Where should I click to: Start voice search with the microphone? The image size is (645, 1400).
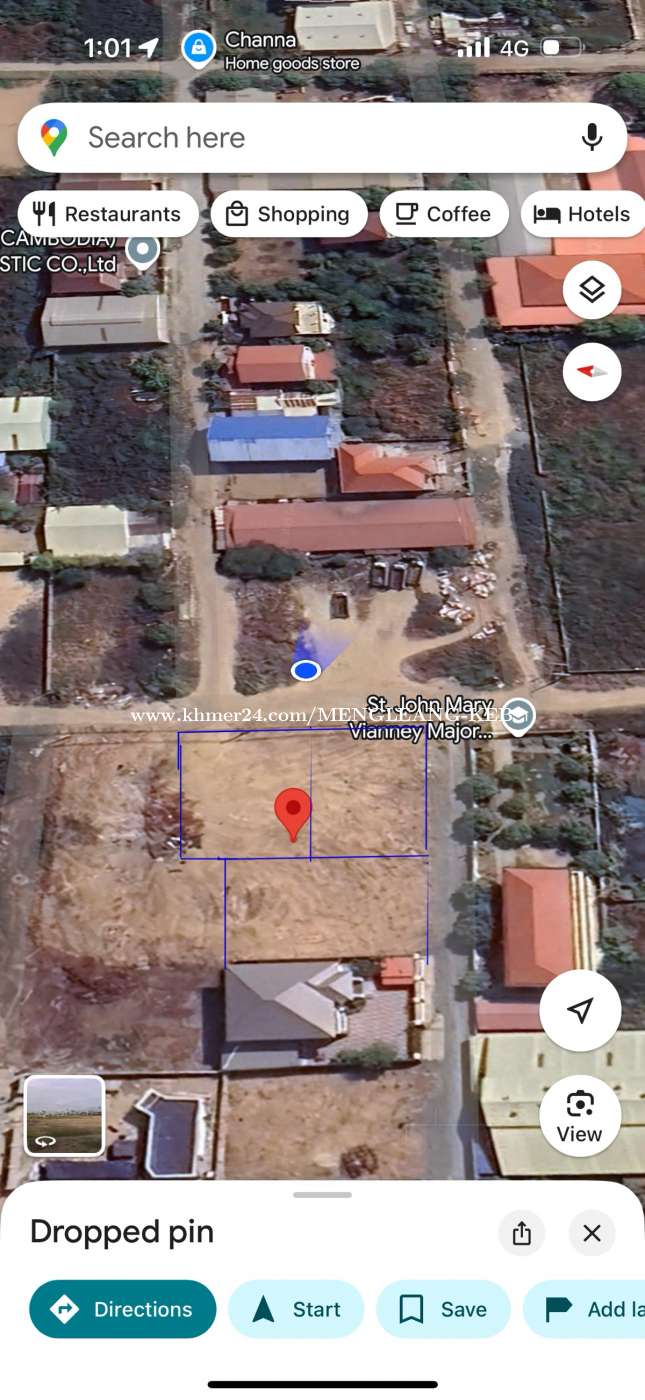592,138
